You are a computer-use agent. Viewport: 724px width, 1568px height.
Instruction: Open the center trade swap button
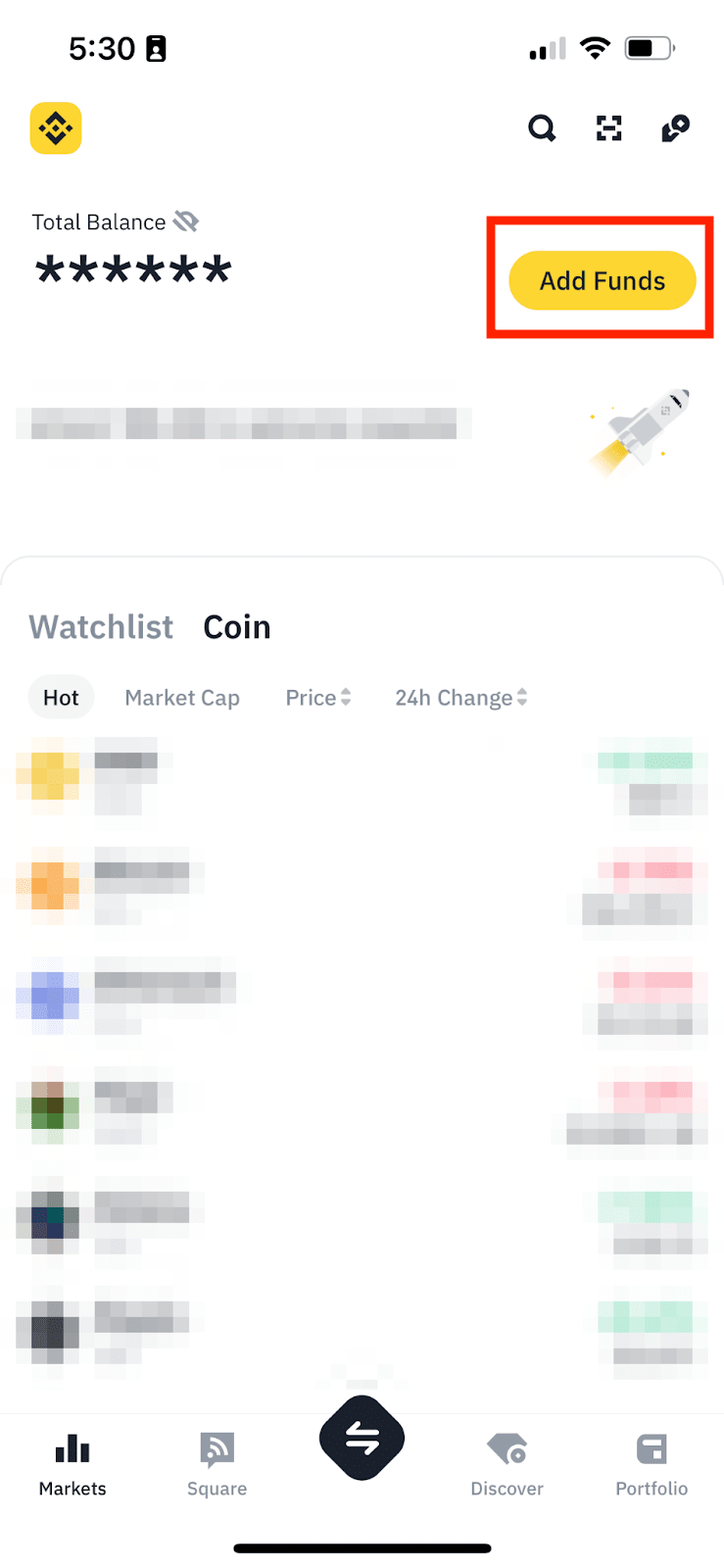362,1439
